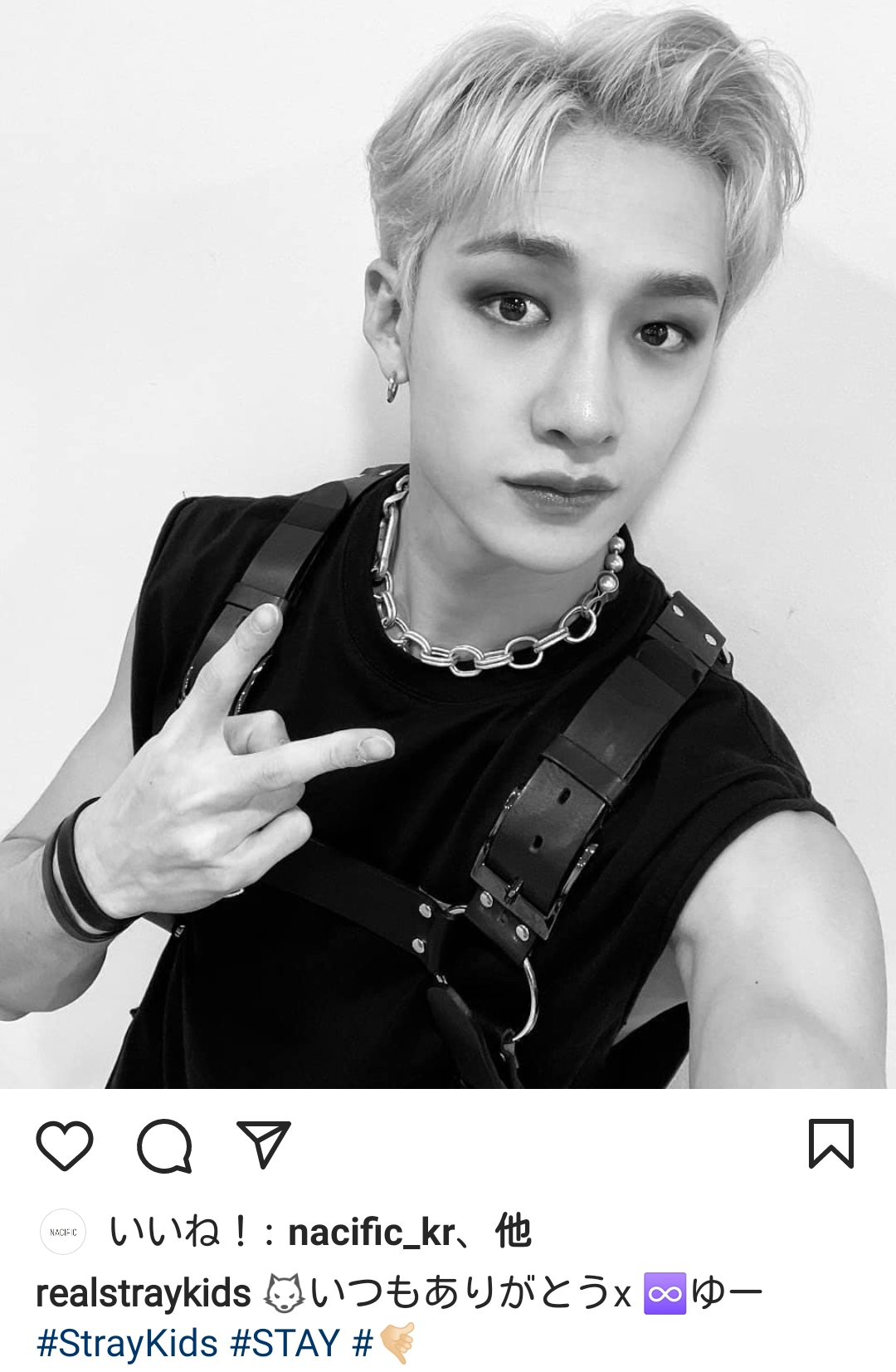
Task: Tap the nacific liker avatar
Action: [x=63, y=1233]
